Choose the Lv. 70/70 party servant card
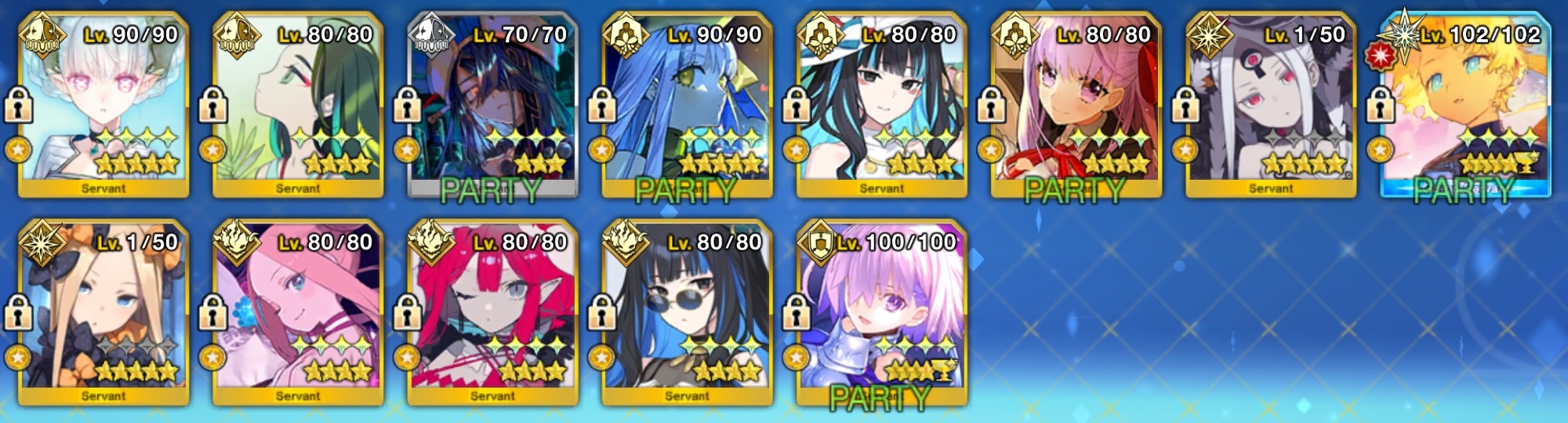Screen dimensions: 1568x423 [492, 106]
